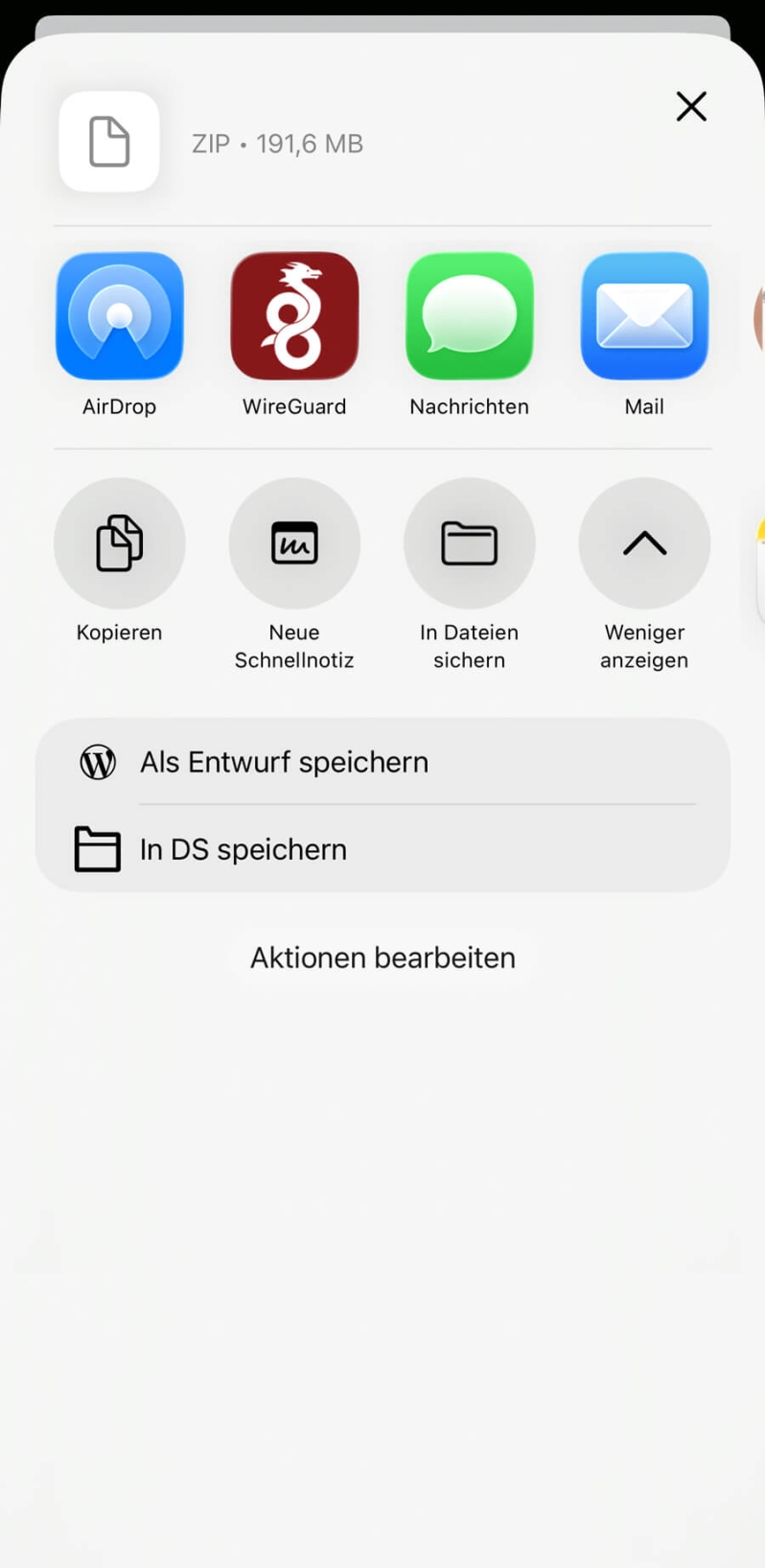Tap the ZIP 191,6 MB file label
Image resolution: width=765 pixels, height=1568 pixels.
point(276,143)
